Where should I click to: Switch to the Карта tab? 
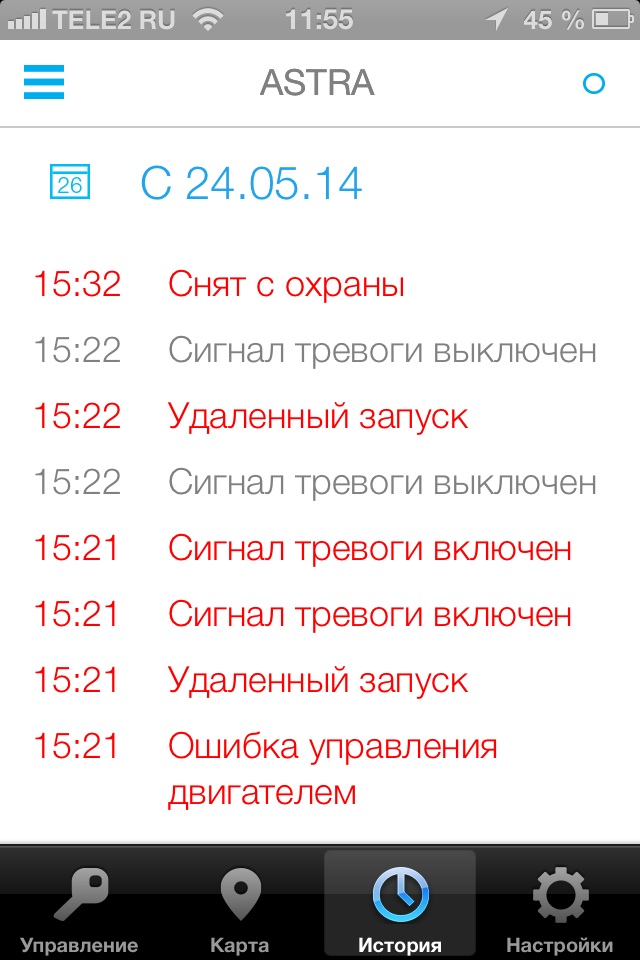(x=240, y=905)
